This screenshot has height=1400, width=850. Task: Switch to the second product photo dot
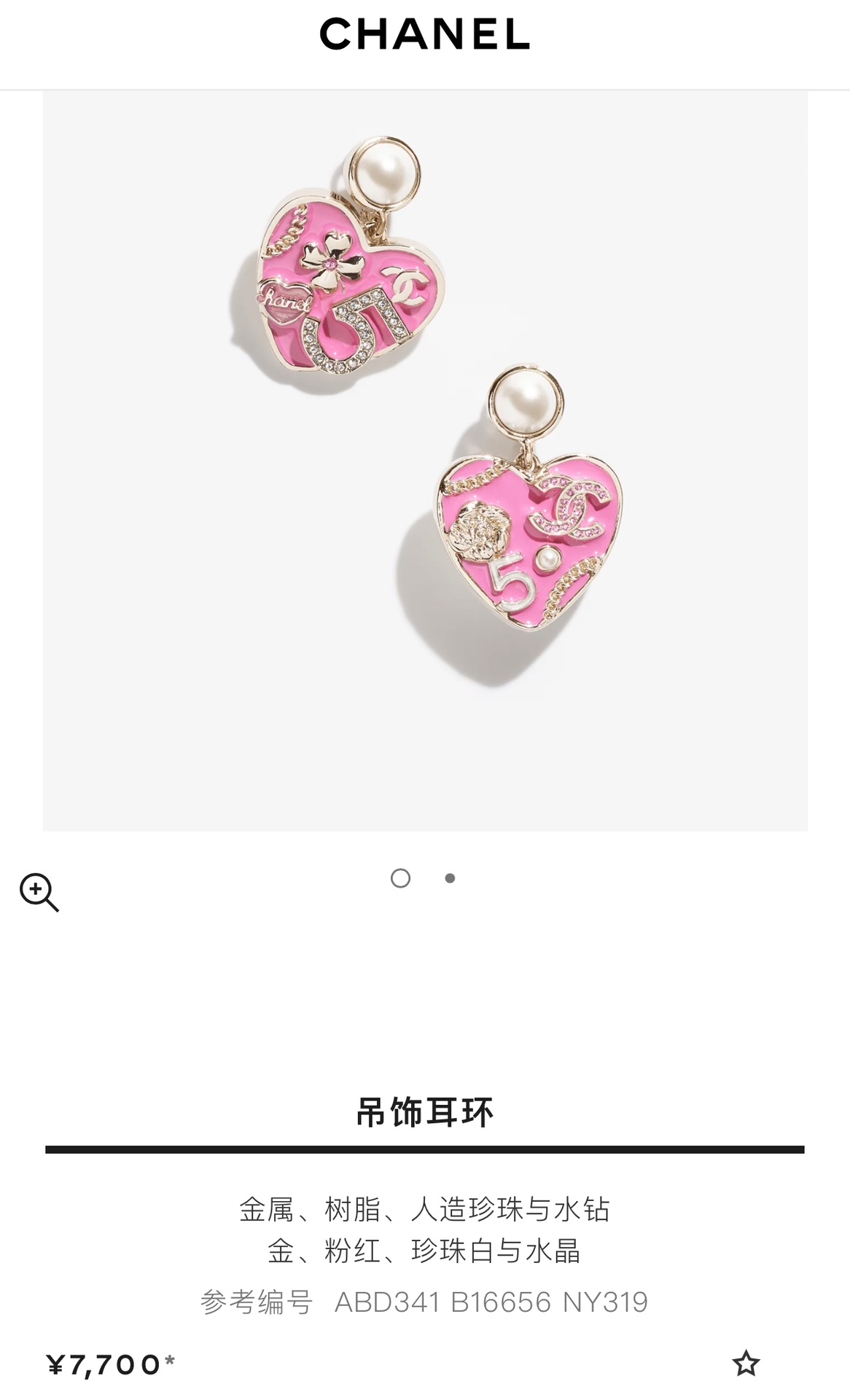click(x=450, y=878)
